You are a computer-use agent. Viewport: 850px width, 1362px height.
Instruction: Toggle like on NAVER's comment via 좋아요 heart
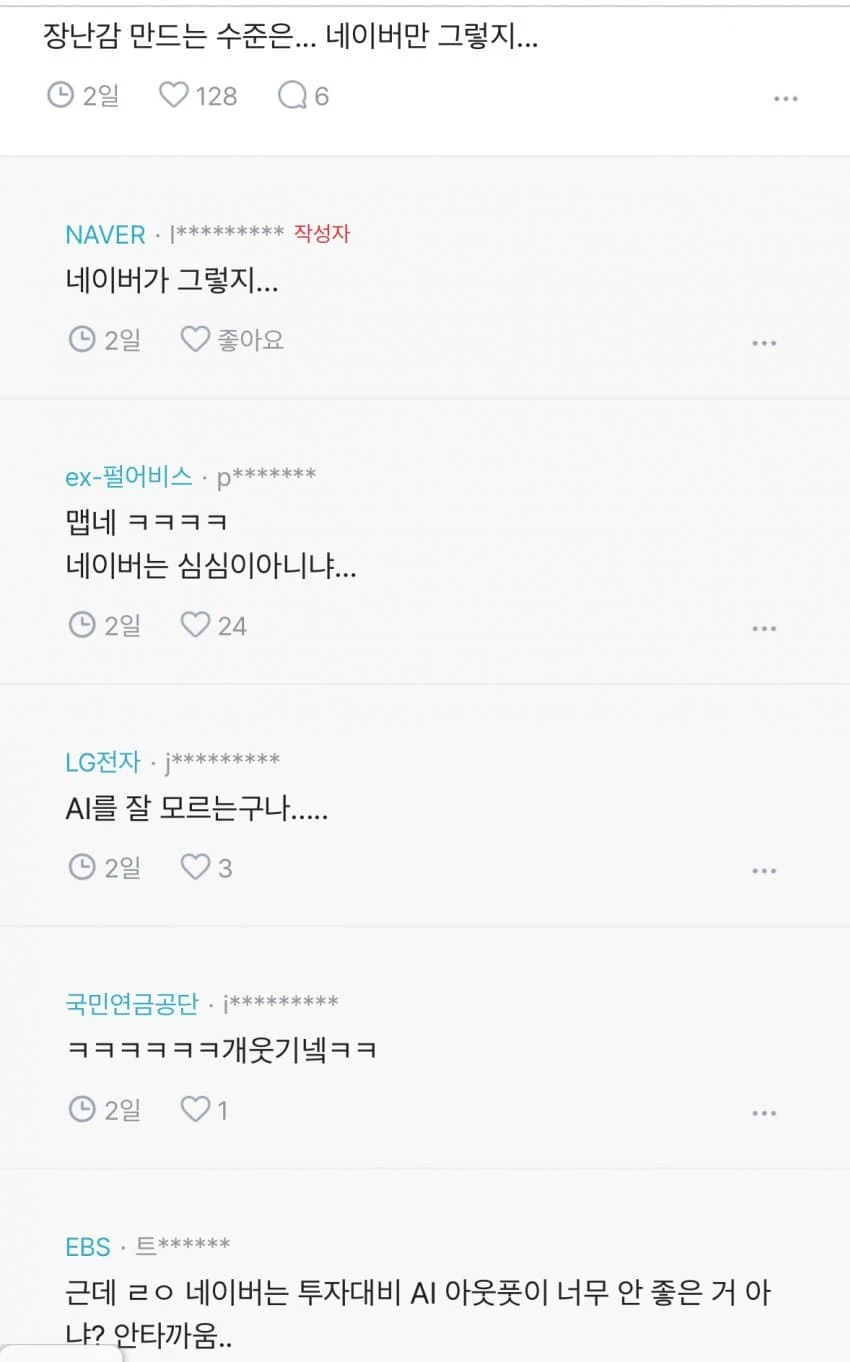point(197,340)
